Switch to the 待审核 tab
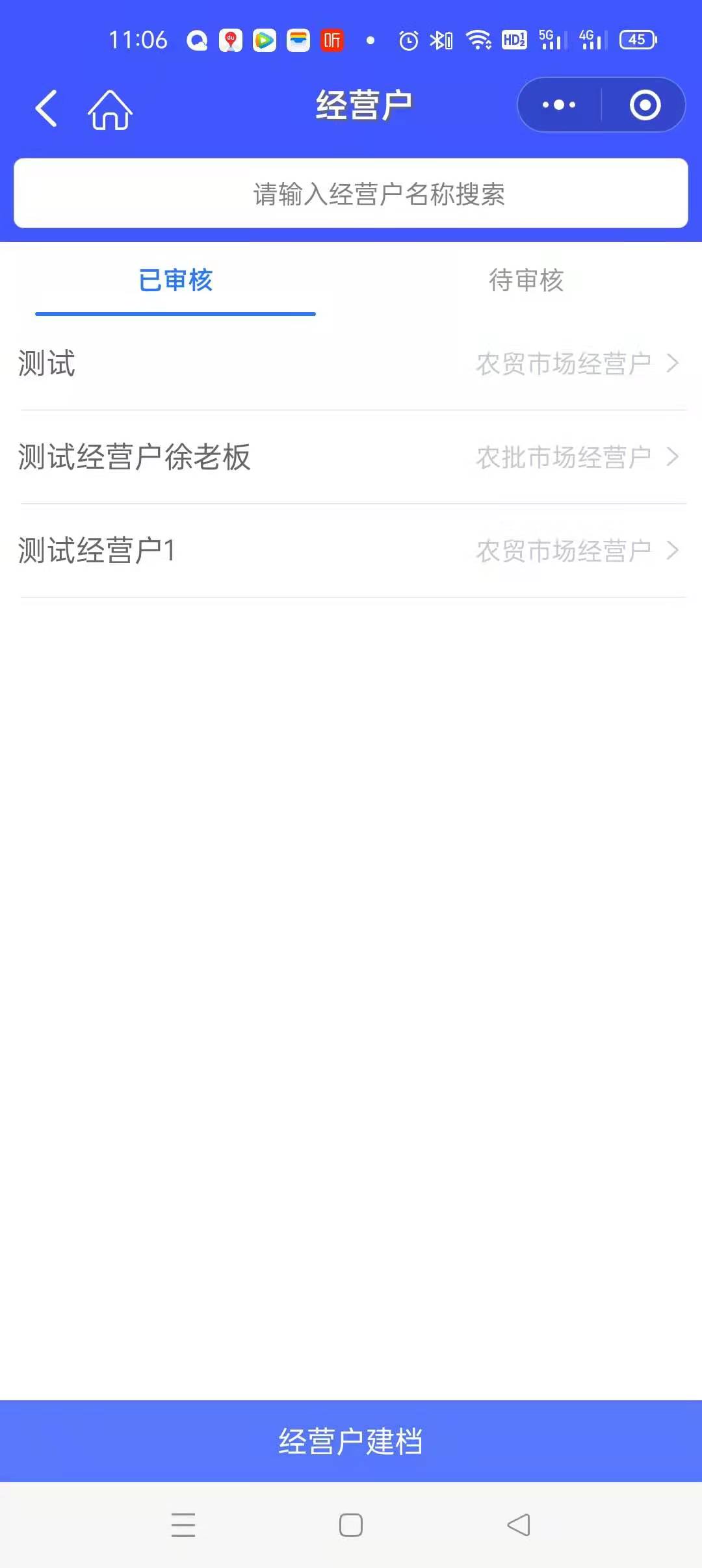 click(x=526, y=281)
